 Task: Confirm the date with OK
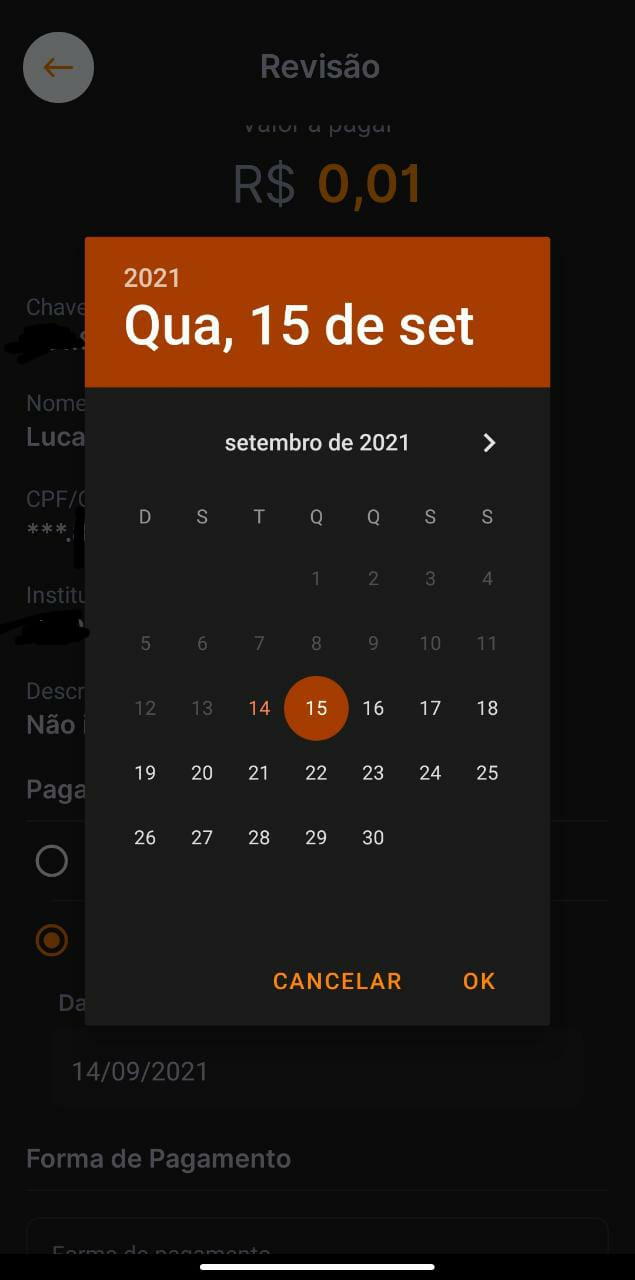(x=479, y=981)
